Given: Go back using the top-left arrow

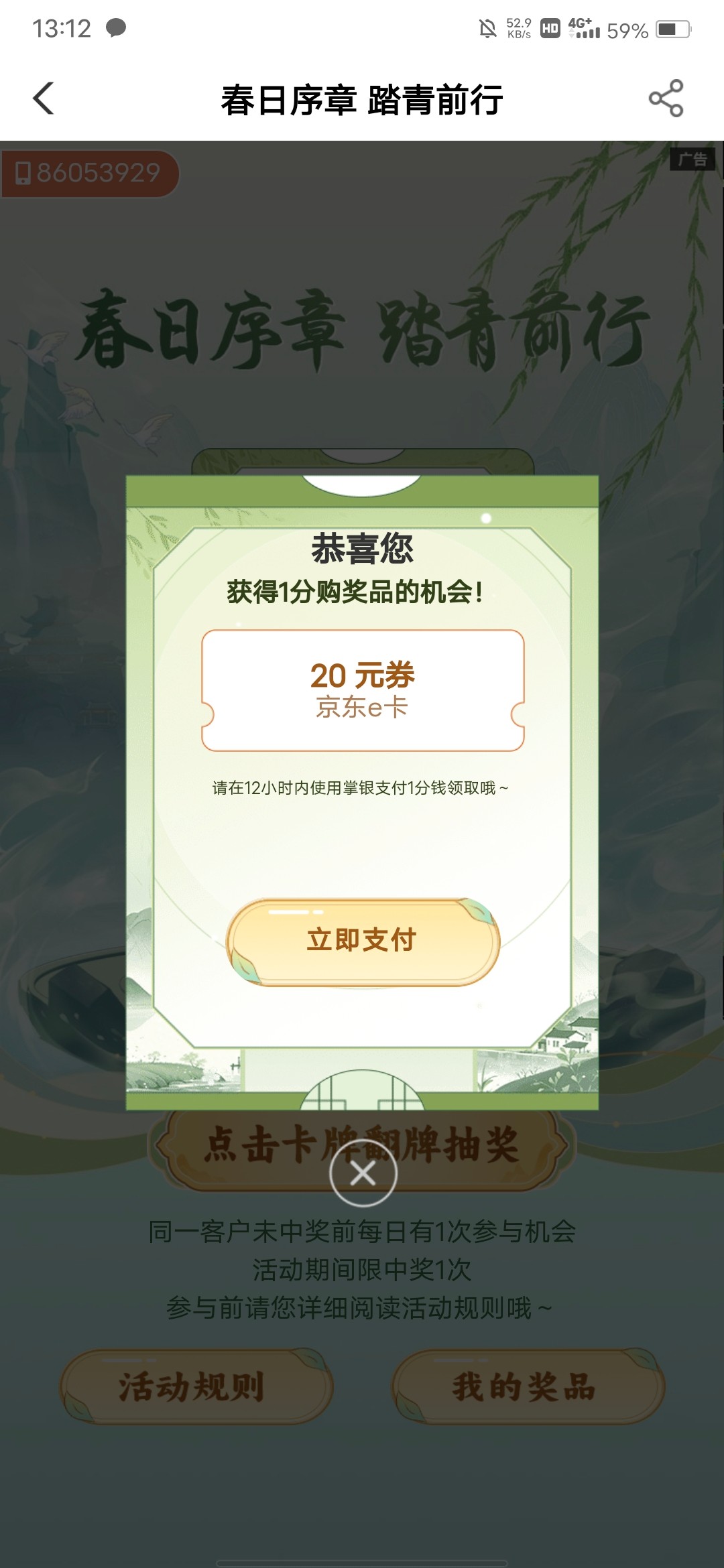Looking at the screenshot, I should pos(44,99).
